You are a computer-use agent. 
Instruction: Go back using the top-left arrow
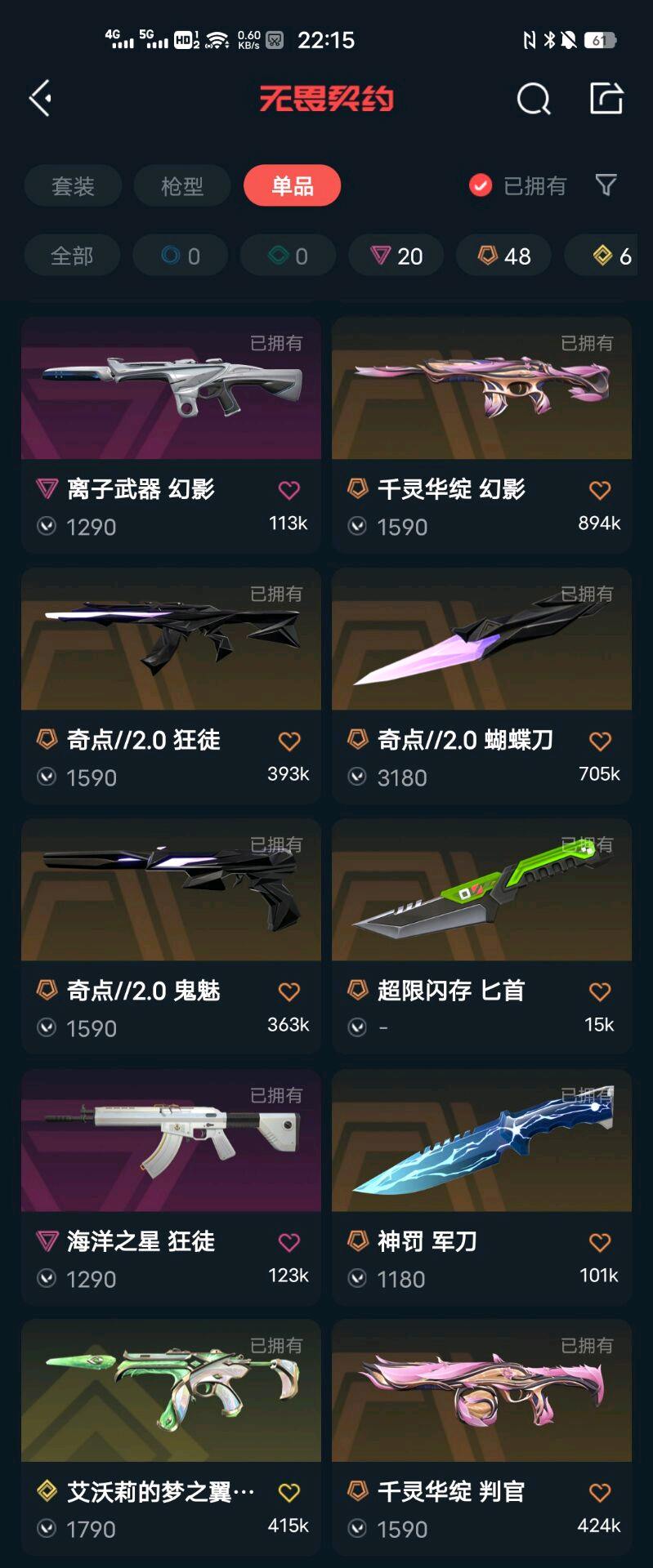point(41,99)
